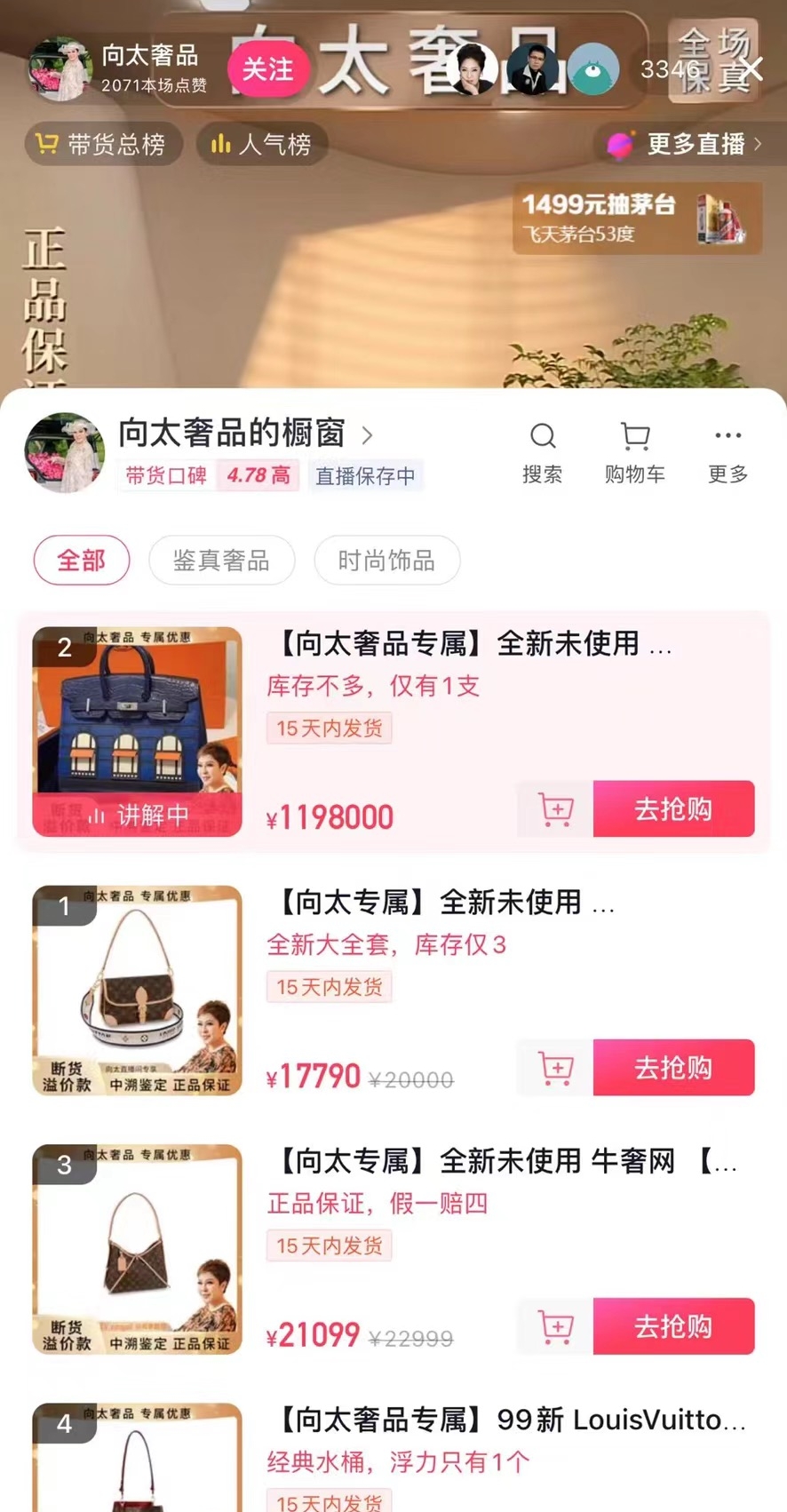Open the 购物车 shopping cart
Image resolution: width=787 pixels, height=1512 pixels.
634,452
